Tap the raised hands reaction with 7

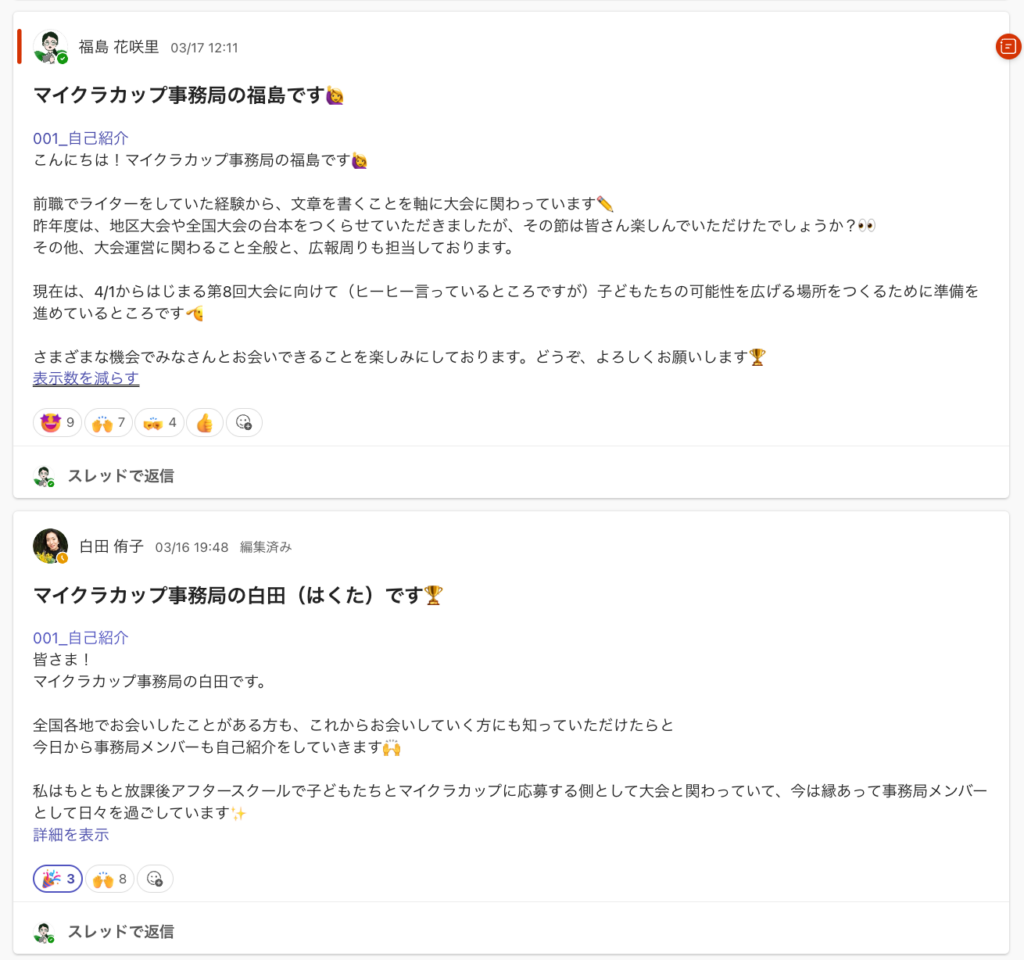pos(108,423)
